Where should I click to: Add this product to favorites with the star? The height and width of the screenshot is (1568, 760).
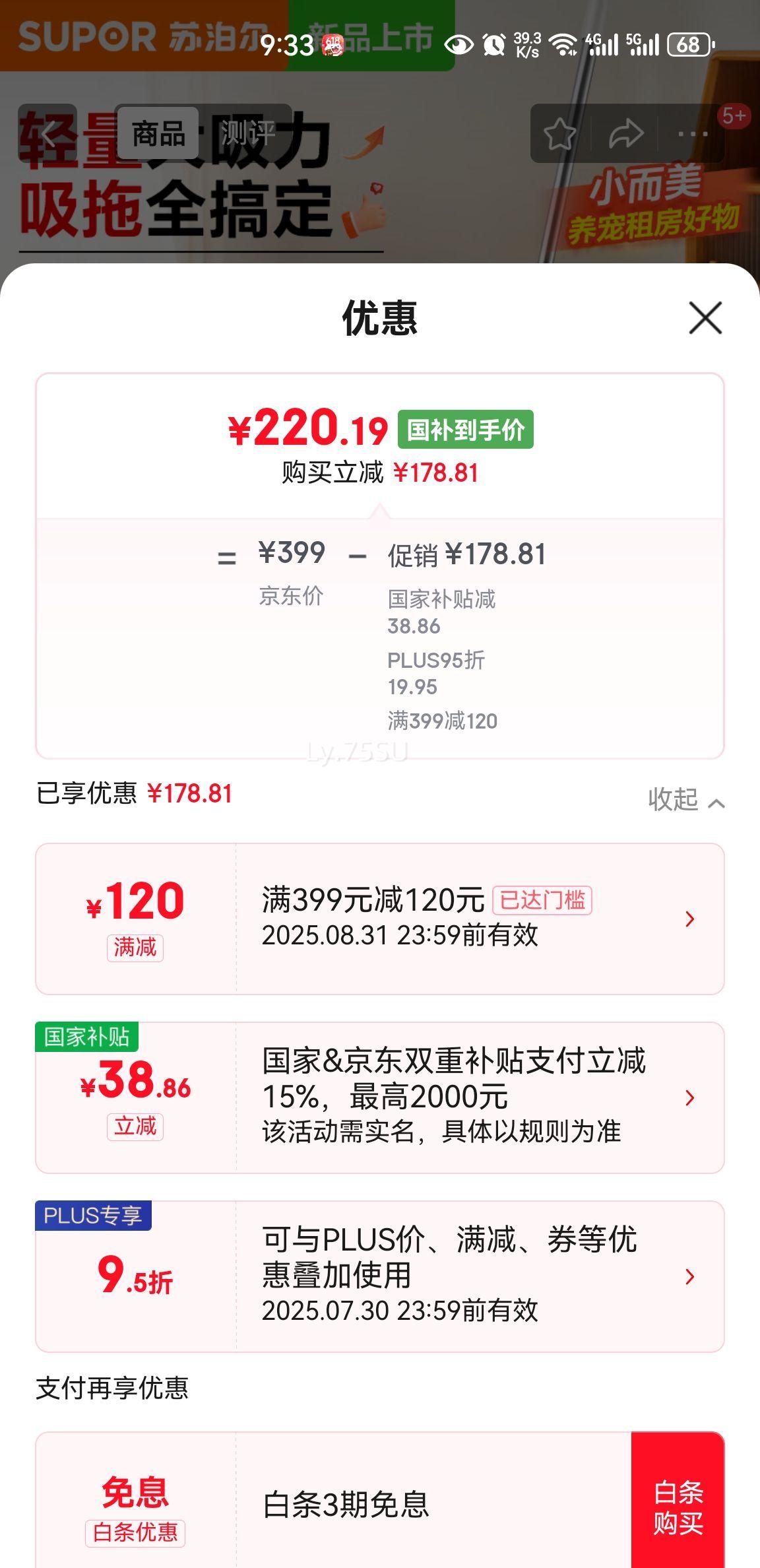point(559,134)
